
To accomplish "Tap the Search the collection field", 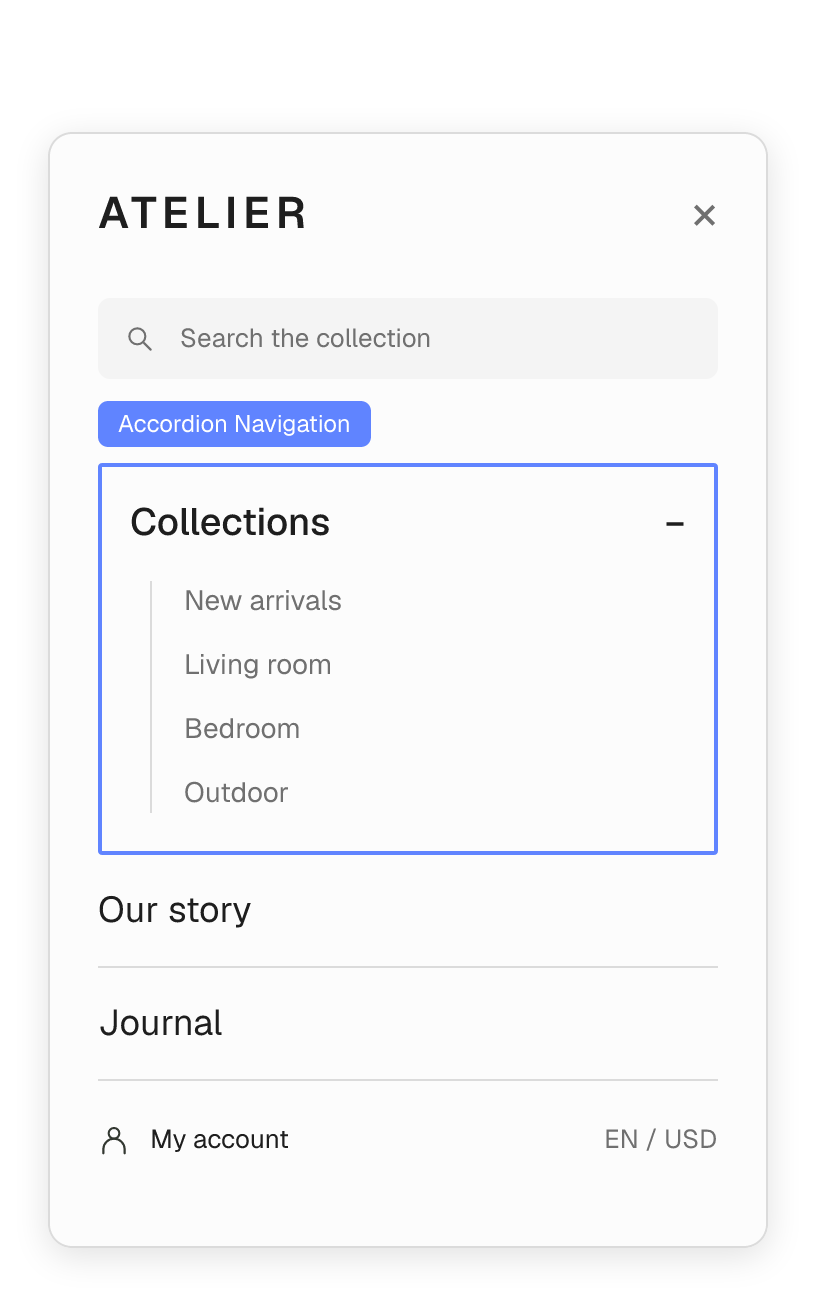I will coord(408,338).
